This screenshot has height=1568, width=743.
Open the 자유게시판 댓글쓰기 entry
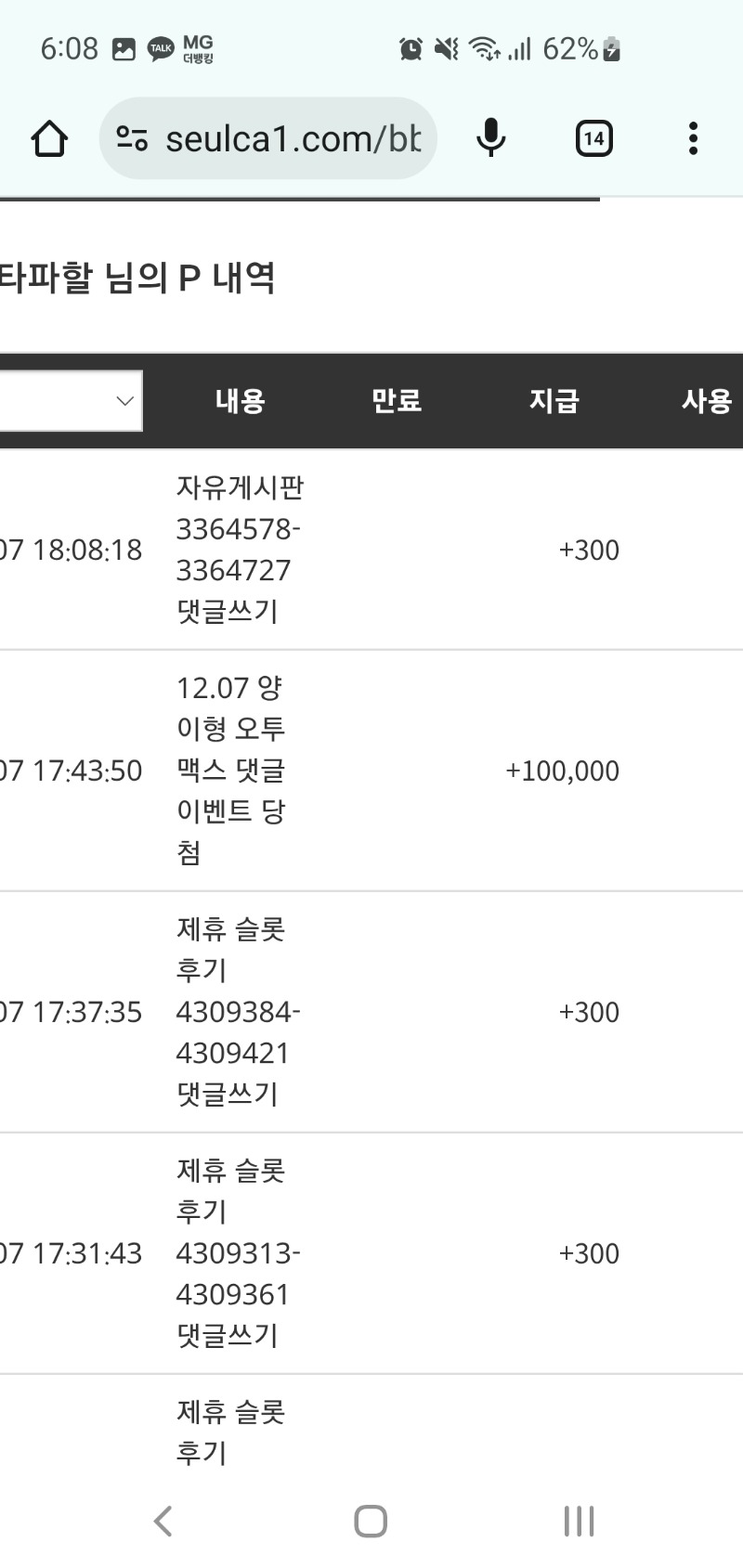(x=237, y=549)
